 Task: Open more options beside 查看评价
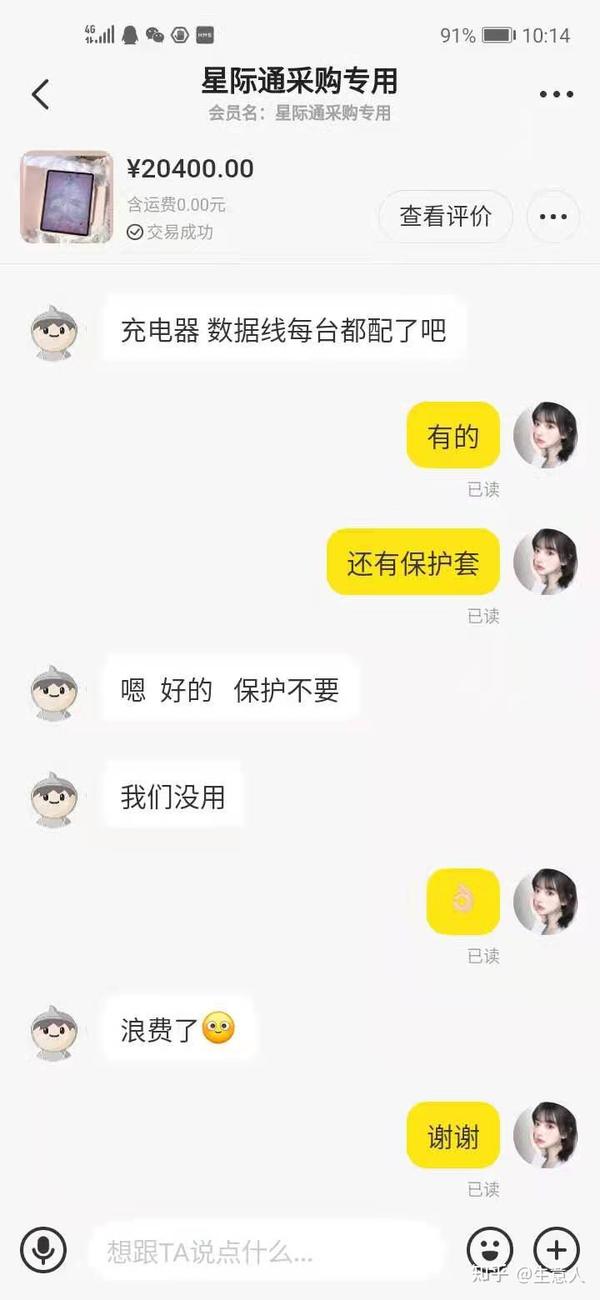pyautogui.click(x=553, y=216)
